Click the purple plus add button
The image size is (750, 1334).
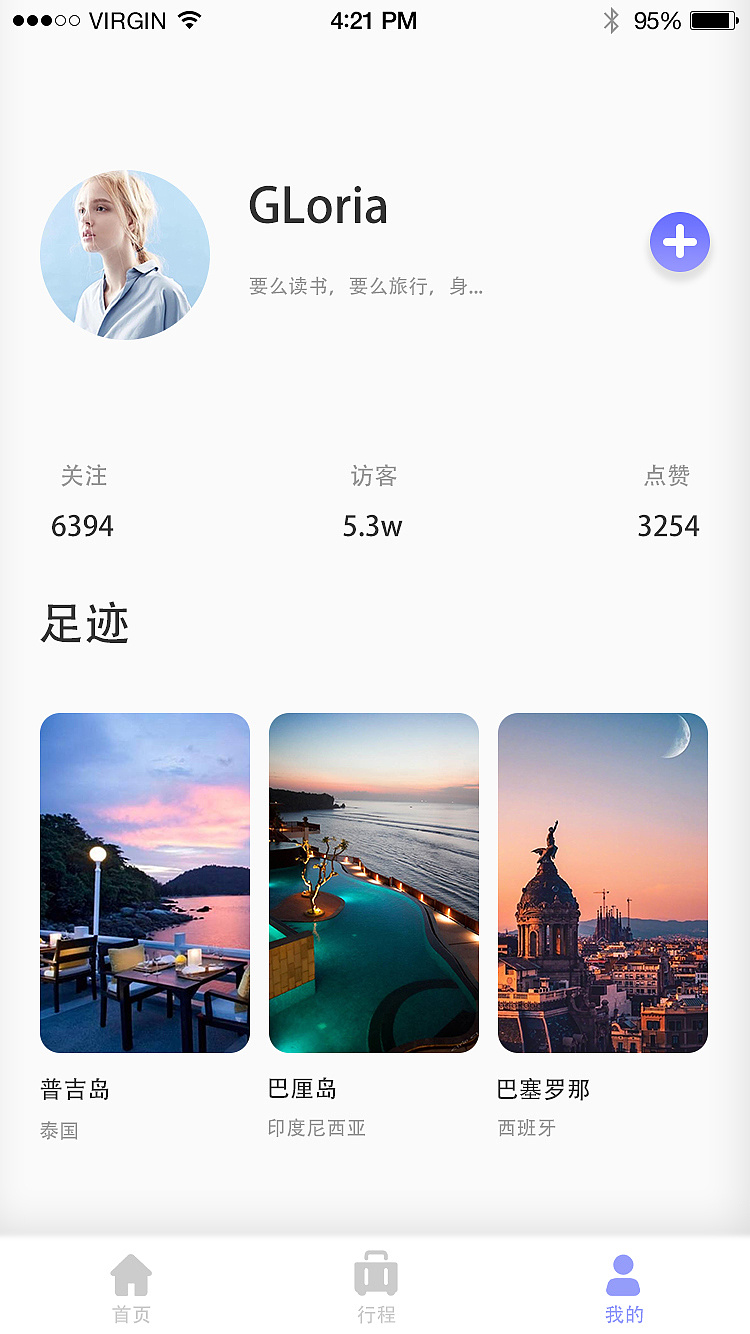coord(680,242)
